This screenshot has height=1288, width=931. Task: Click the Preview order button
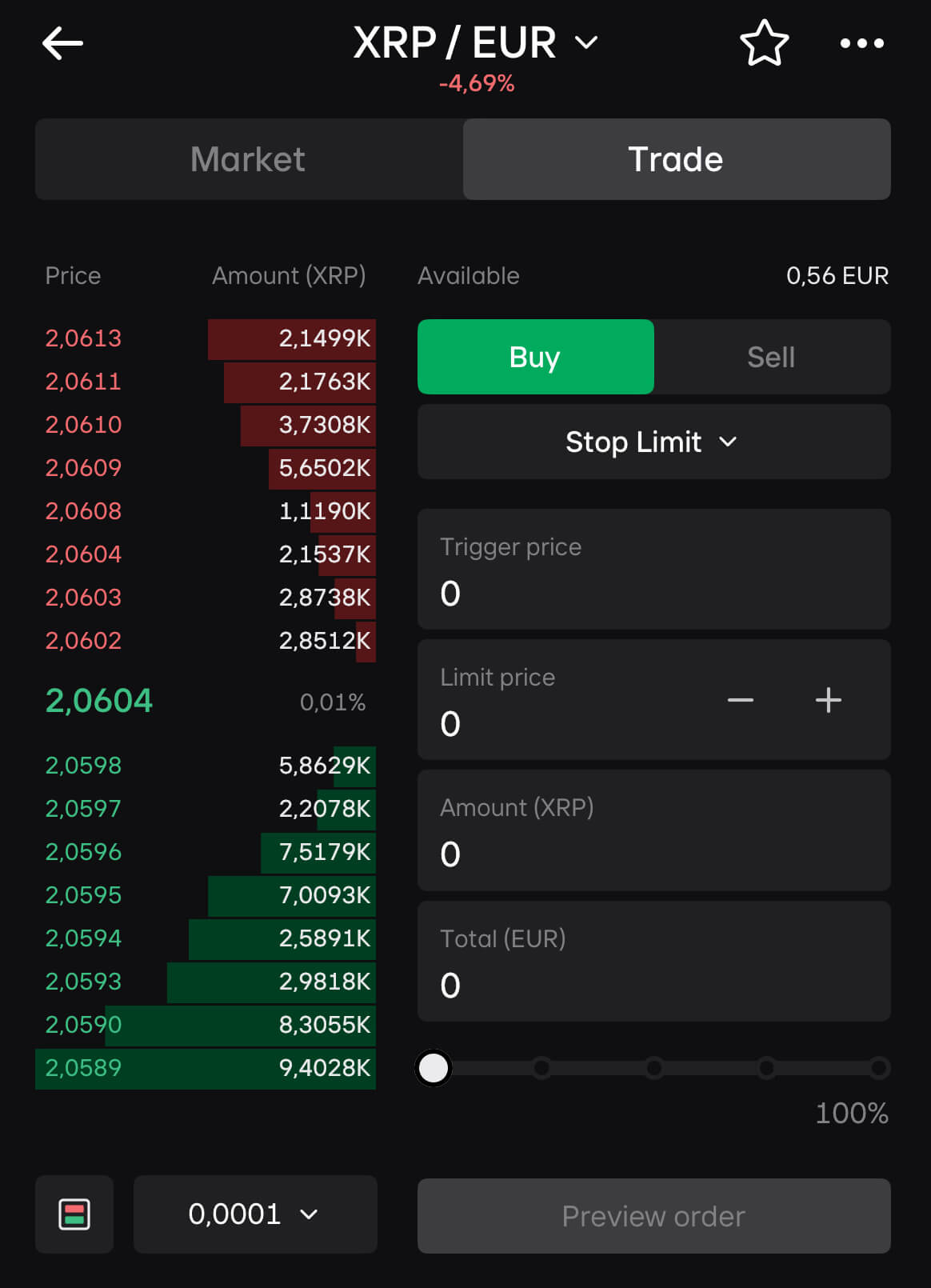tap(653, 1216)
